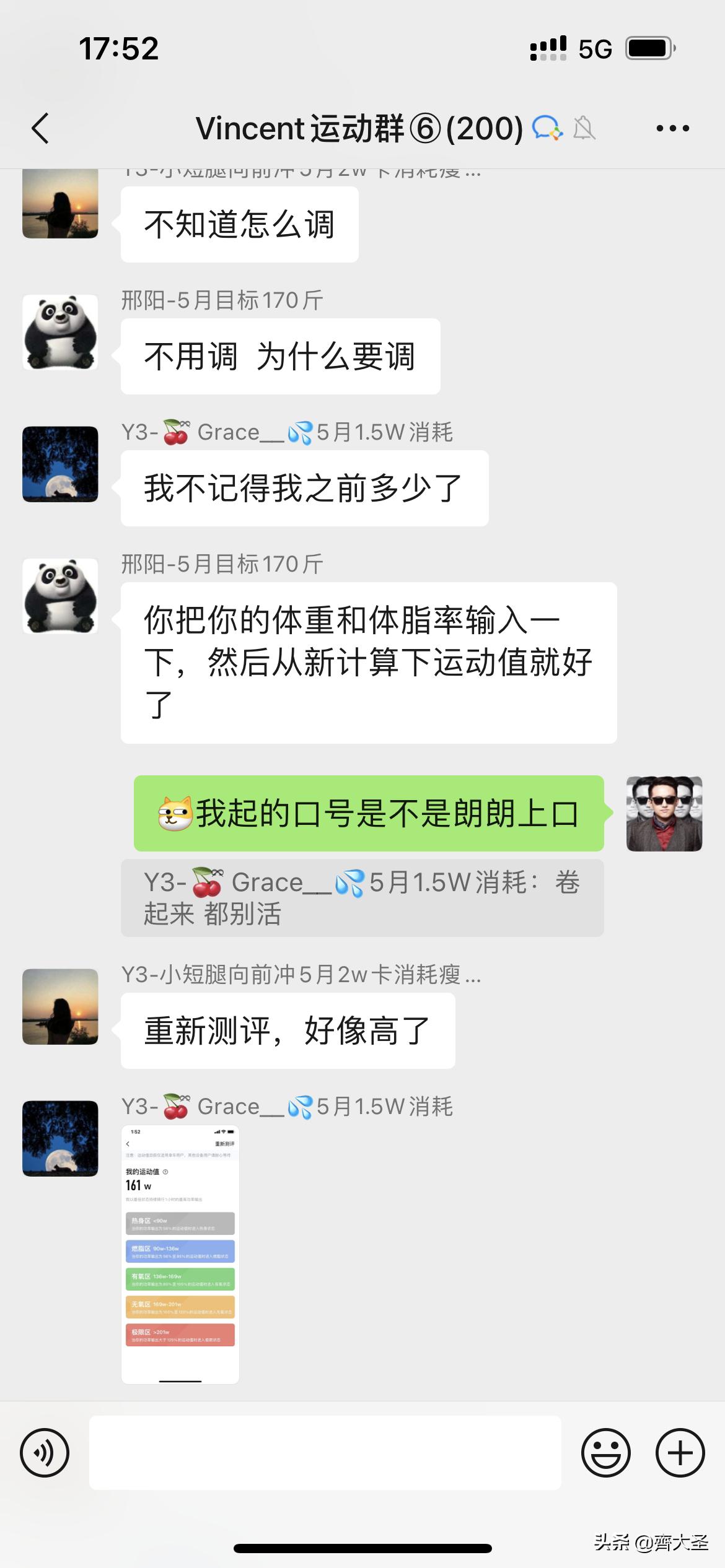
Task: Tap the plus icon for more functions
Action: coord(679,1452)
